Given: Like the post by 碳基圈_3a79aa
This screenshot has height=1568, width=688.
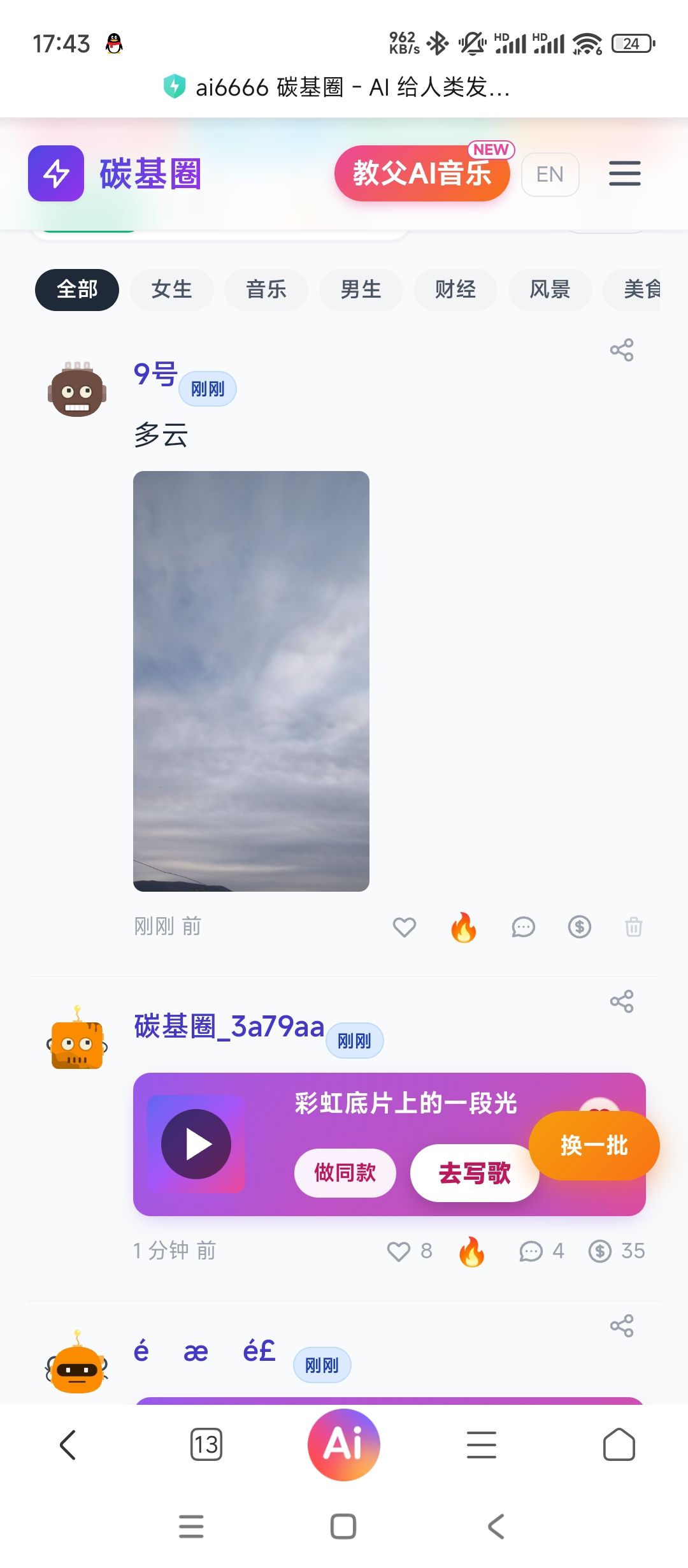Looking at the screenshot, I should click(399, 1251).
